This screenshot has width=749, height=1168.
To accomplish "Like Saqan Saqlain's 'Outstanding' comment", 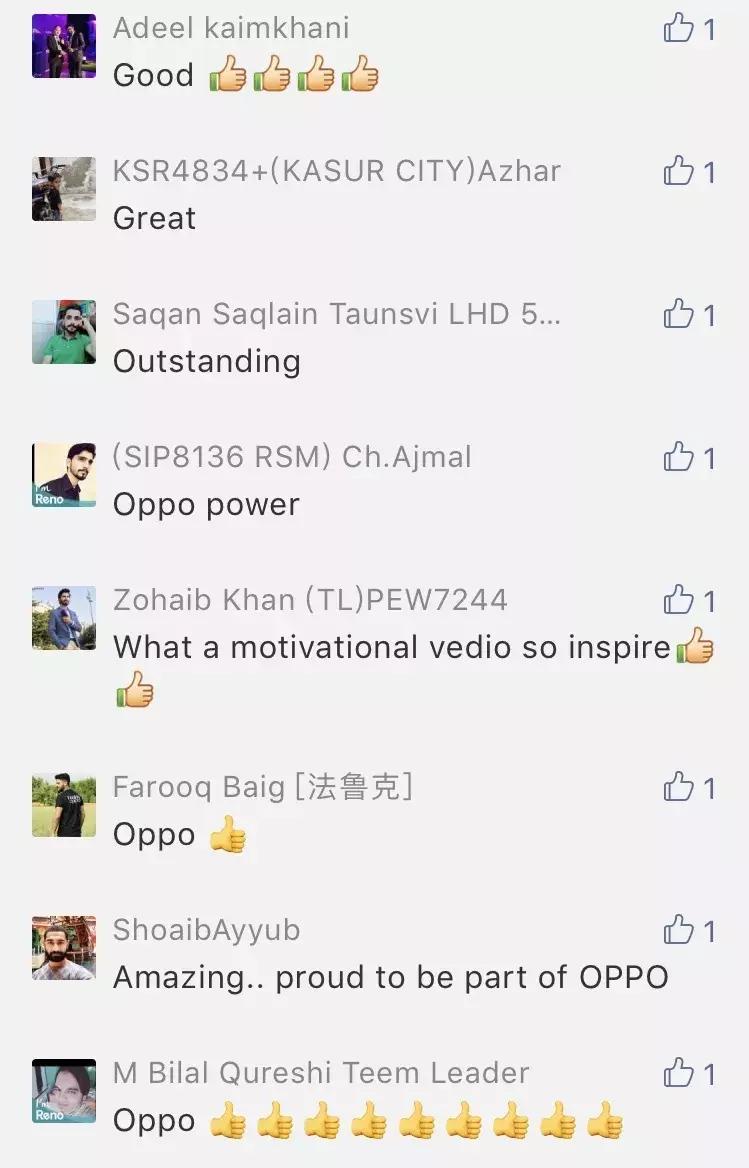I will click(679, 314).
